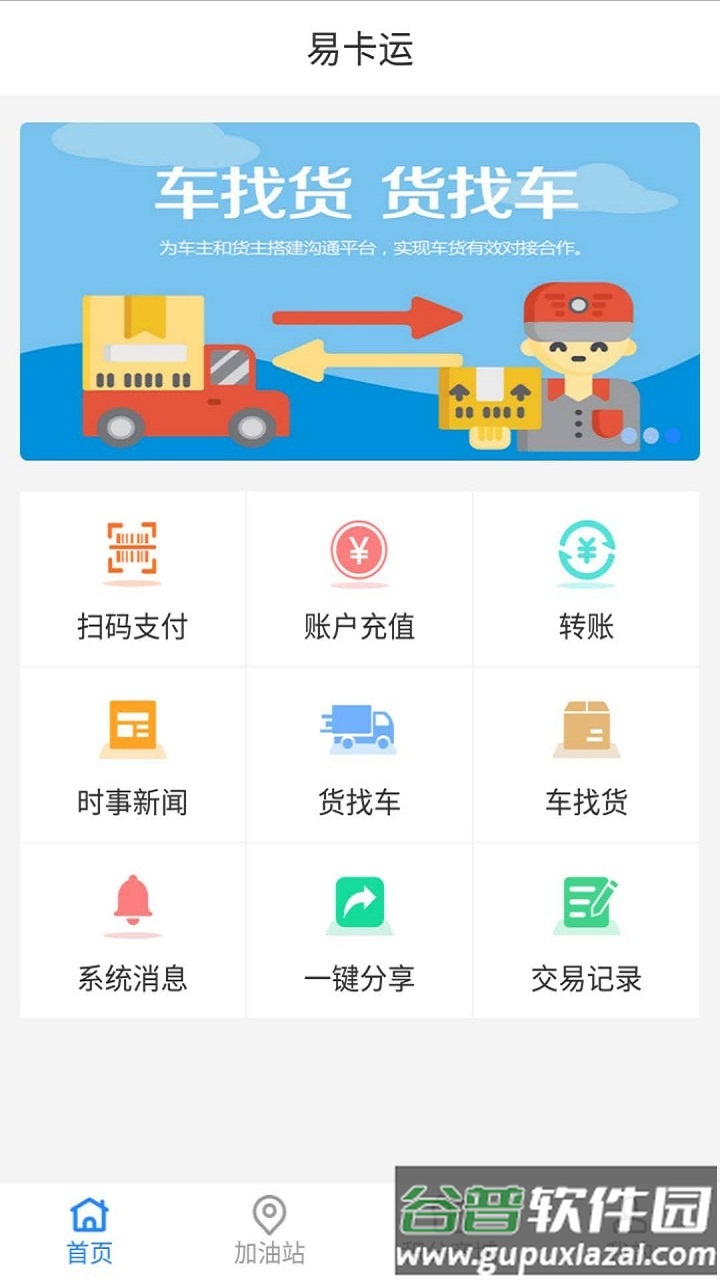720x1280 pixels.
Task: Tap the 车找货 grid item
Action: click(586, 754)
